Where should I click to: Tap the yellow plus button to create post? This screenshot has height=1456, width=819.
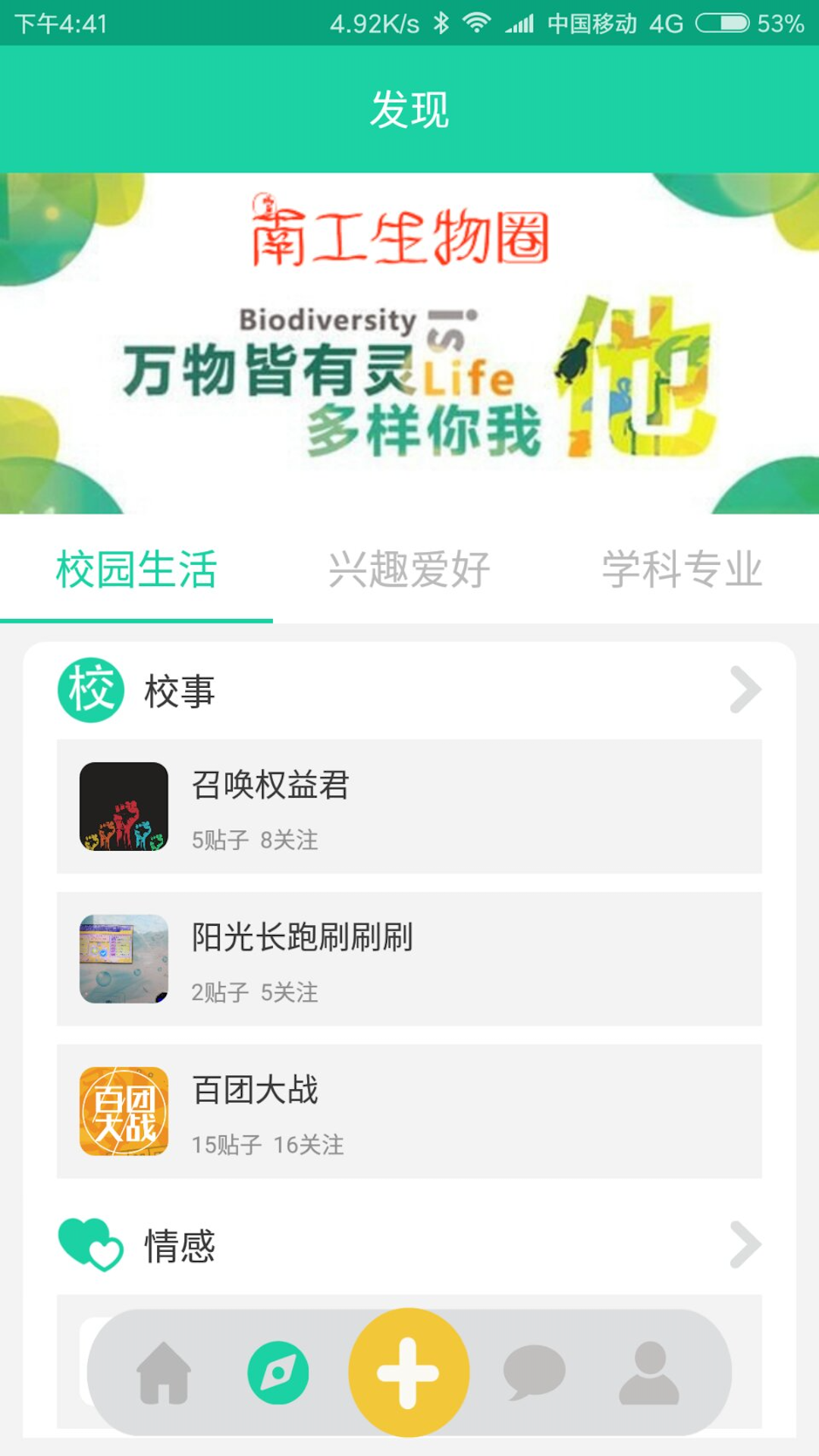click(407, 1370)
